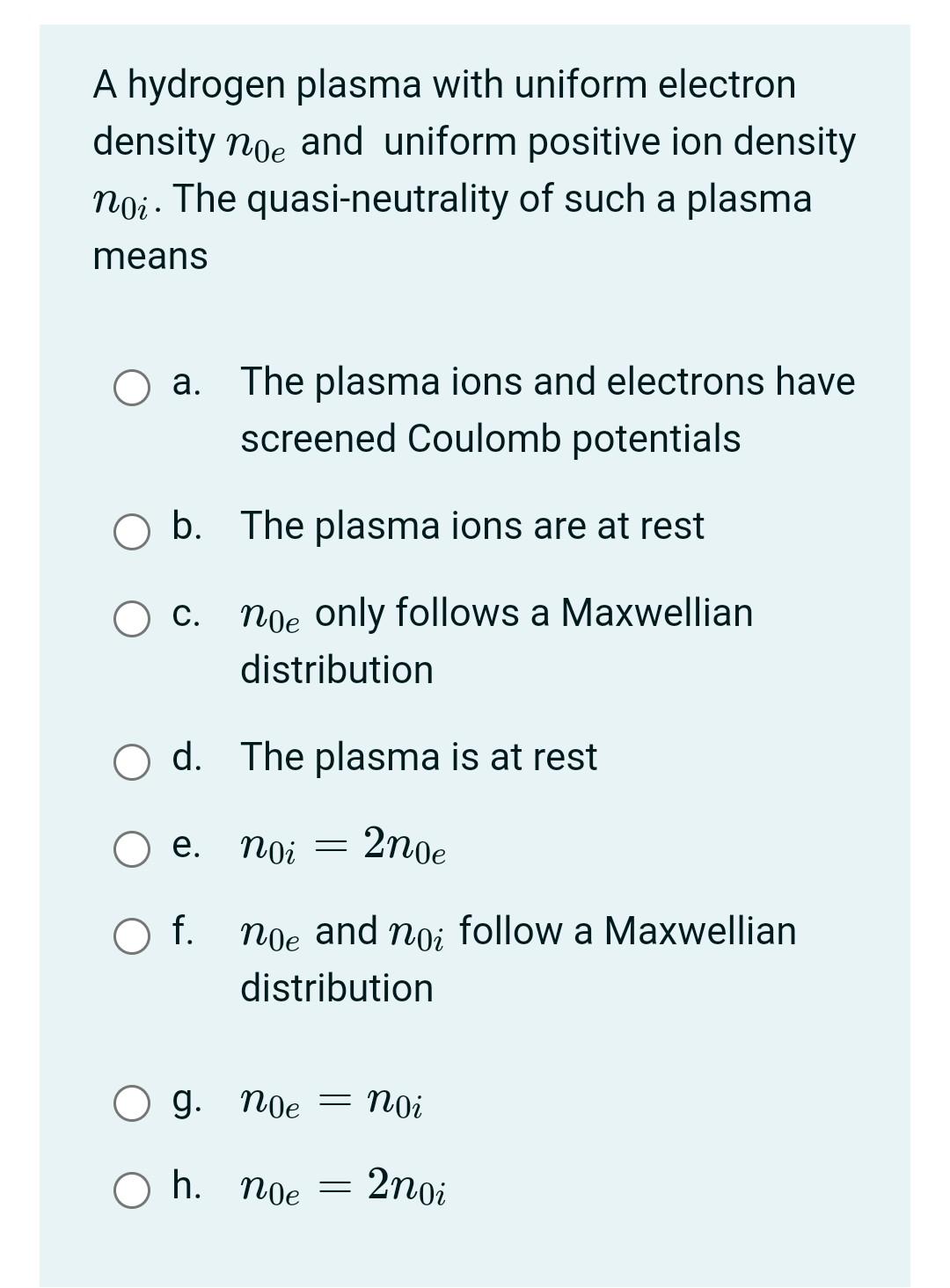Viewport: 950px width, 1288px height.
Task: Pick option d: the plasma is at rest
Action: [131, 761]
